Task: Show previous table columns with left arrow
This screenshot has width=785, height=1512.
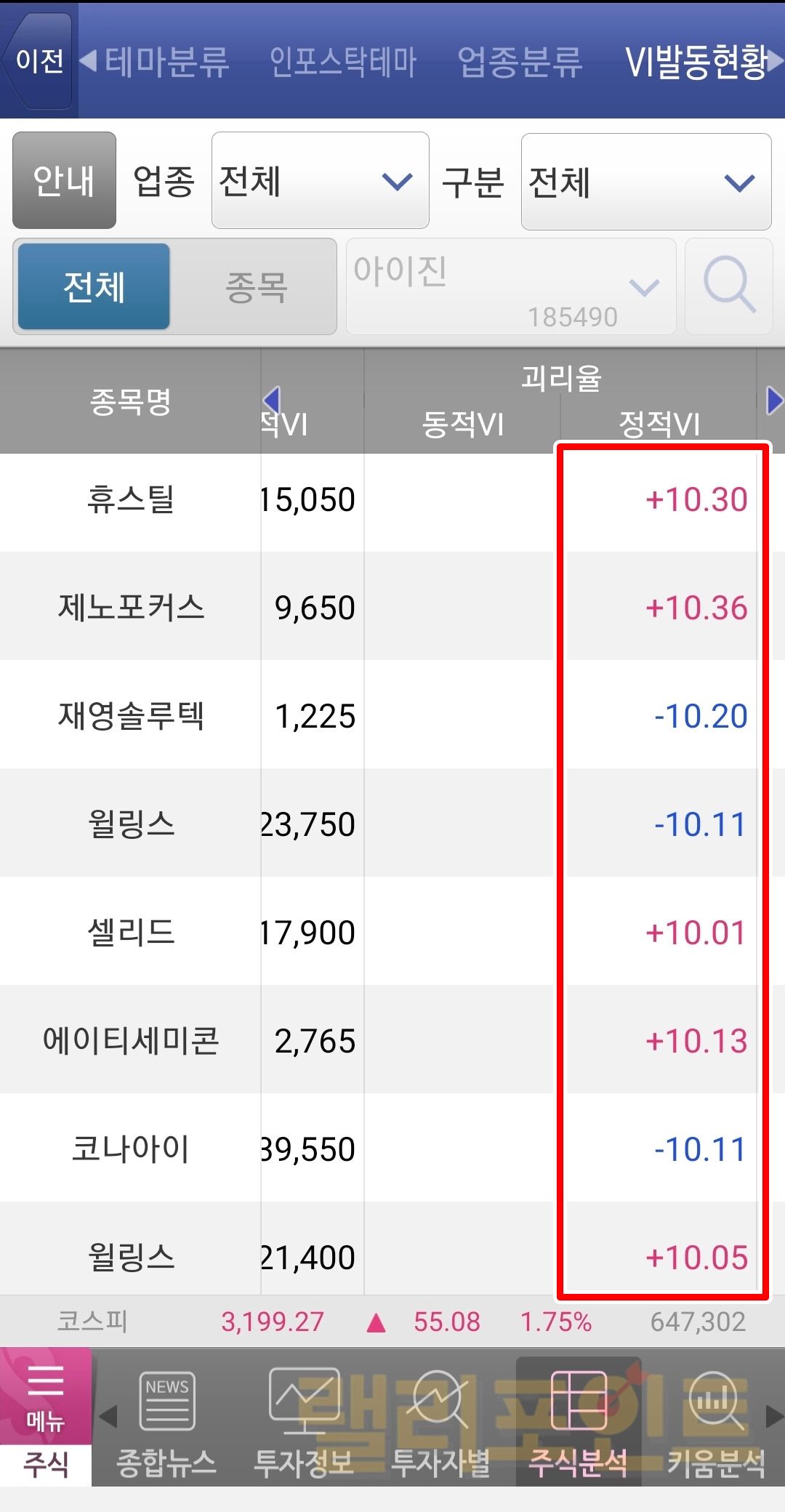Action: point(272,400)
